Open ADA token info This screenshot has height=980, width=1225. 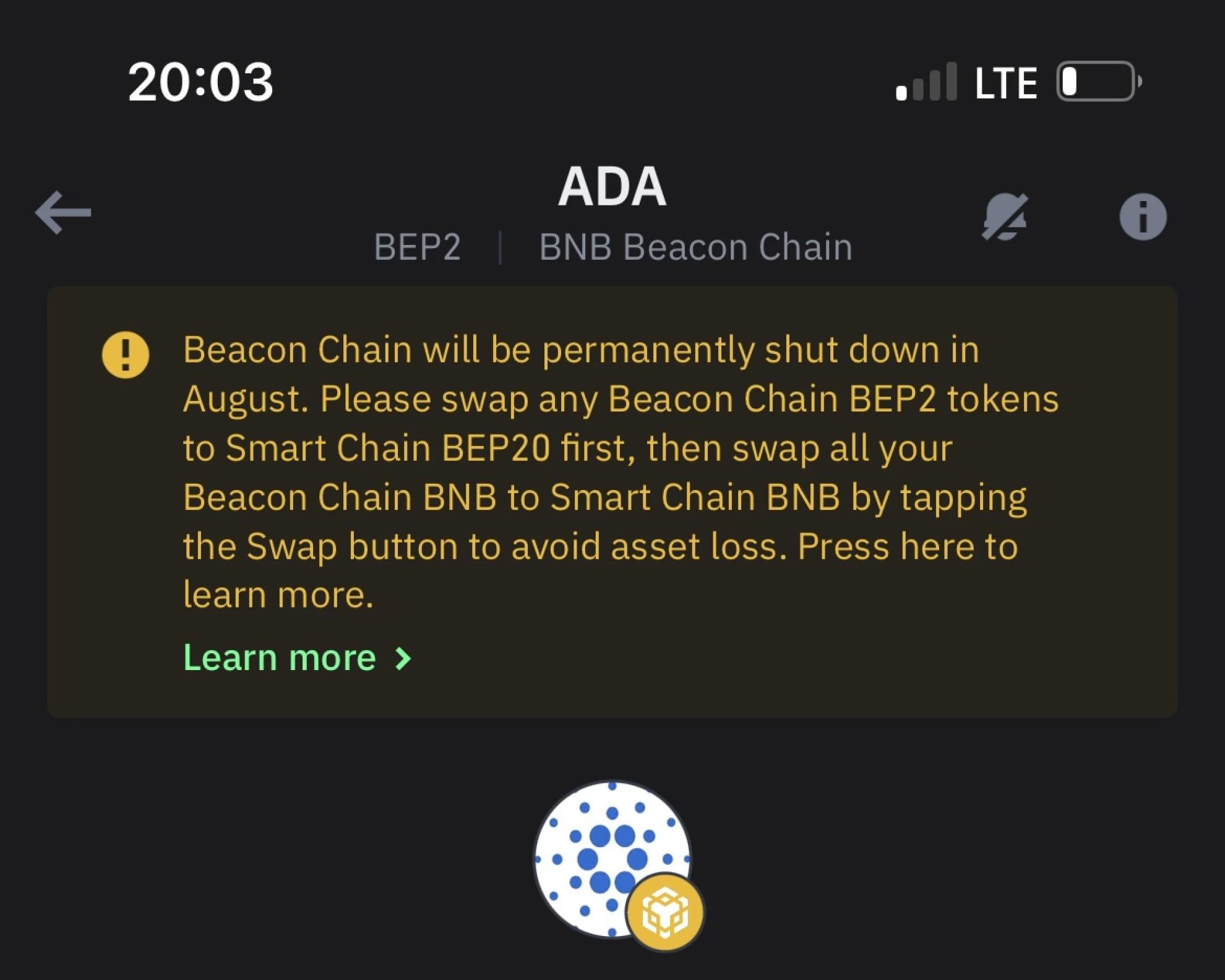(1143, 217)
